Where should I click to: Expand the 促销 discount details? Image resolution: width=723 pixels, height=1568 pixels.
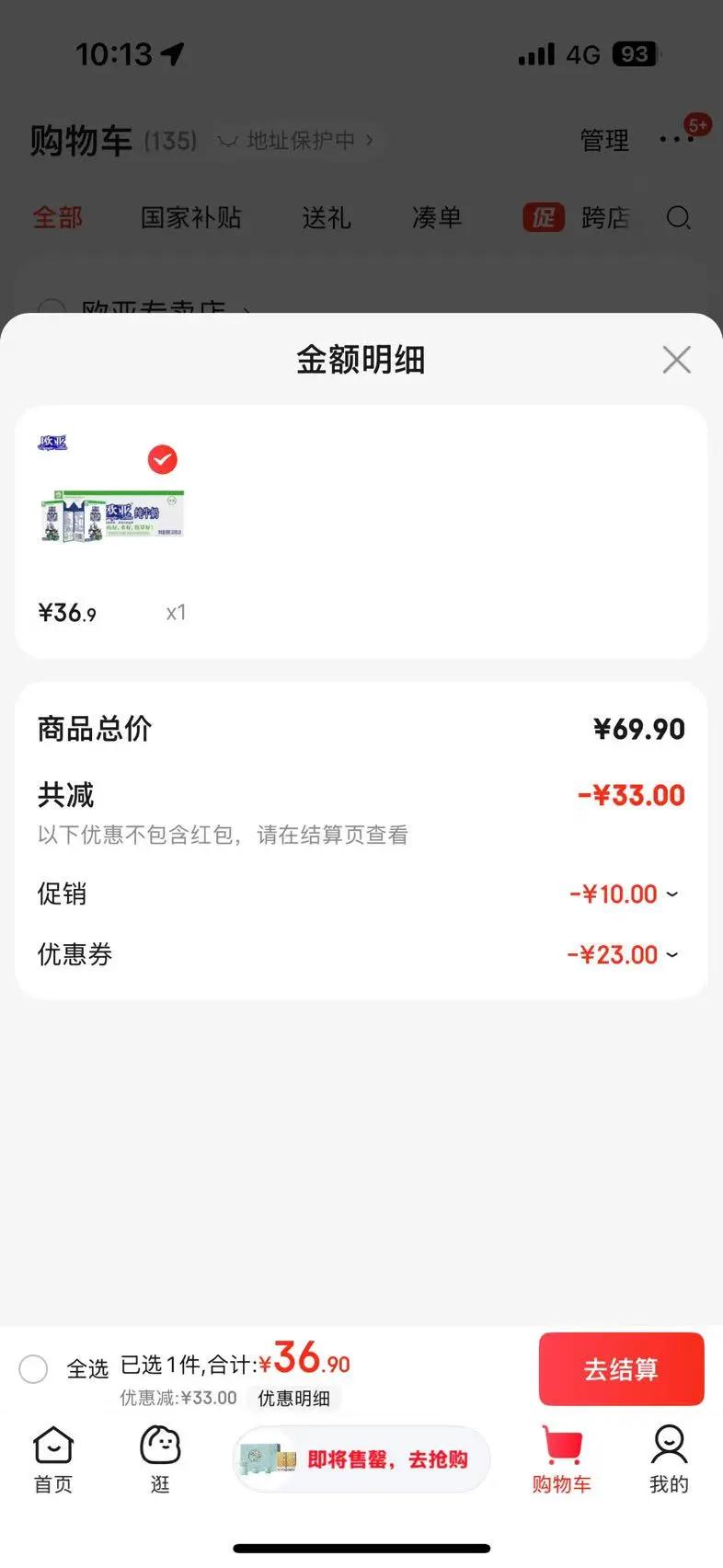tap(671, 894)
